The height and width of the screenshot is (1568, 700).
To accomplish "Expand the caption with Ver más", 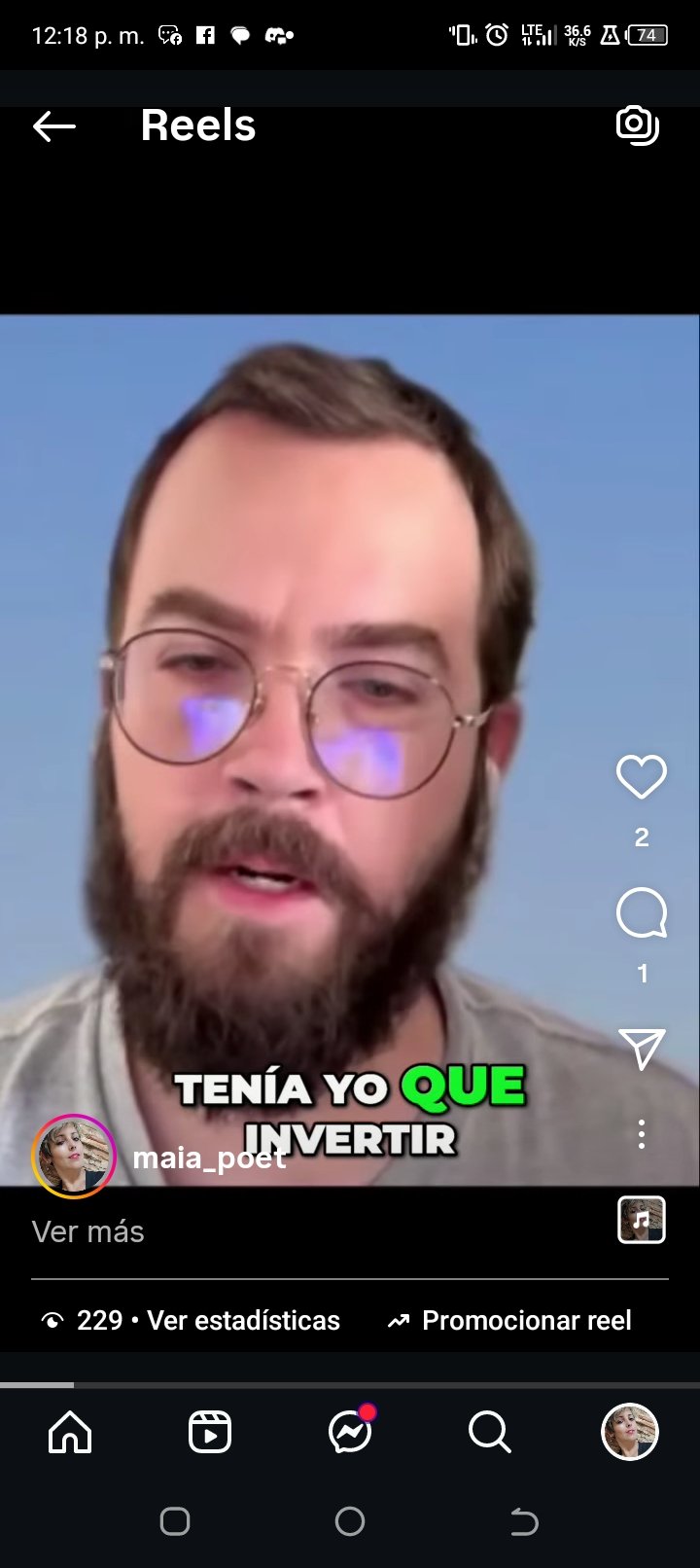I will (x=87, y=1231).
